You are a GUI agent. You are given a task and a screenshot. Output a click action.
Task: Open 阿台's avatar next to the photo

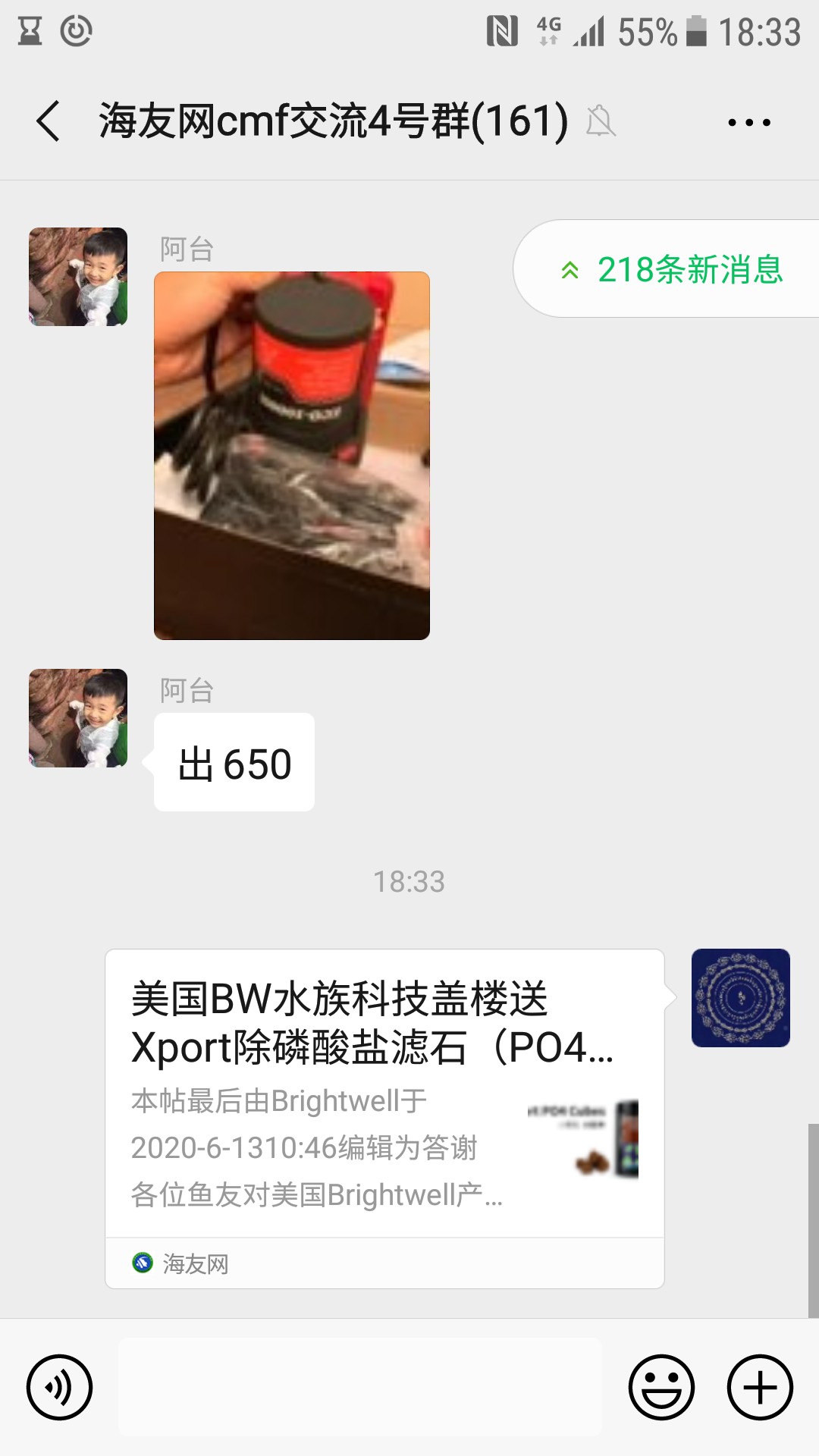tap(78, 277)
